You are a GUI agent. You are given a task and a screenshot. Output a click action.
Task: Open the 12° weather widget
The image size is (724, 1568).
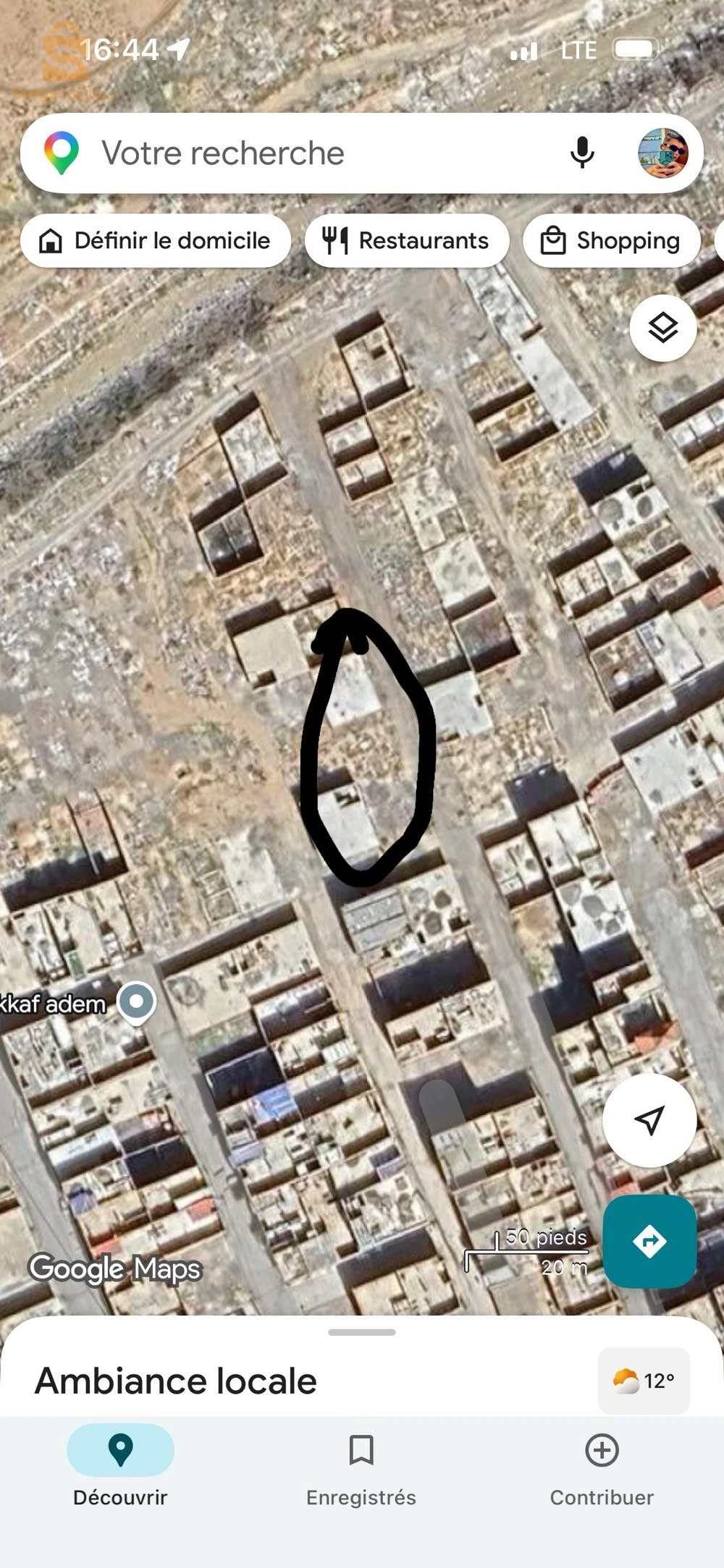point(644,1381)
